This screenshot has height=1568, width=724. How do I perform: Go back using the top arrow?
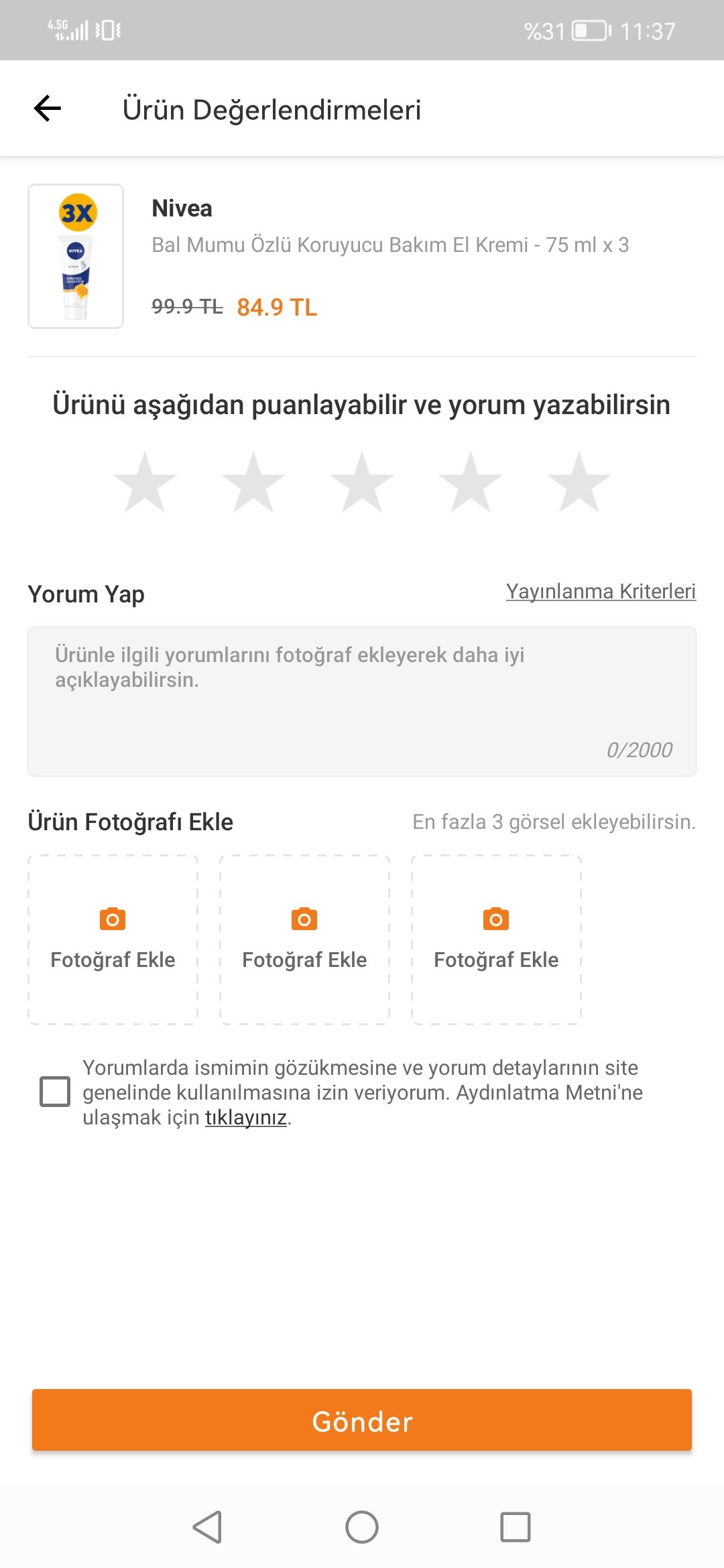tap(48, 109)
